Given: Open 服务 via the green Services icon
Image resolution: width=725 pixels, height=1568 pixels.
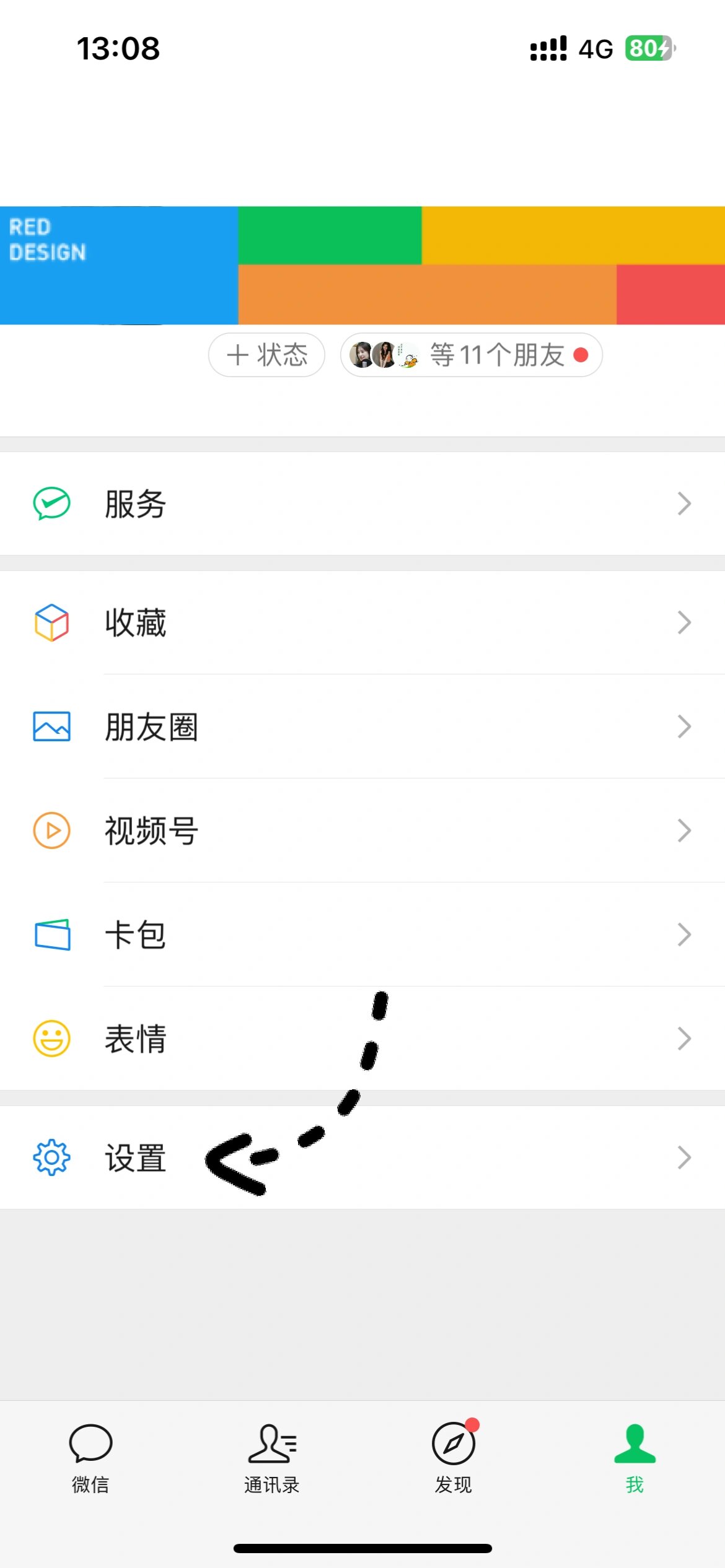Looking at the screenshot, I should (52, 503).
